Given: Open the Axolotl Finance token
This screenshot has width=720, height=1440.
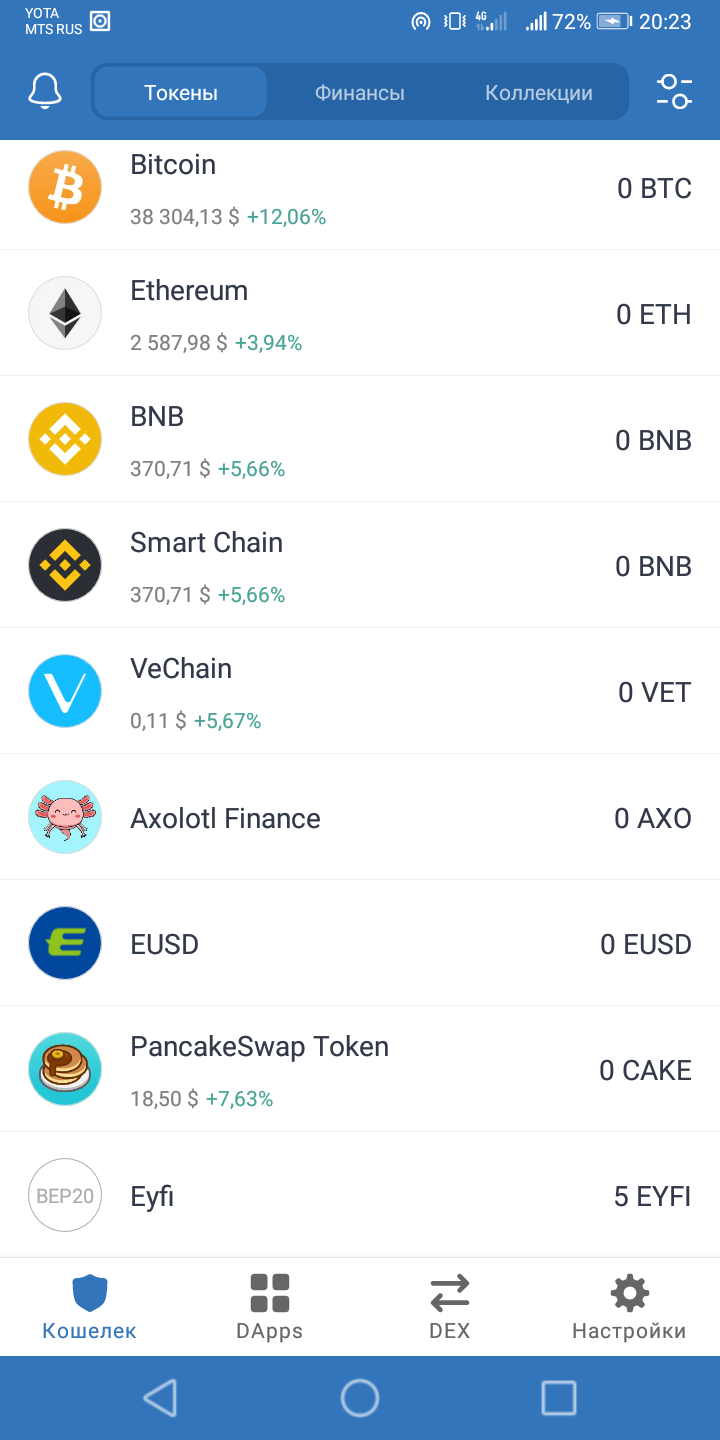Looking at the screenshot, I should (360, 818).
